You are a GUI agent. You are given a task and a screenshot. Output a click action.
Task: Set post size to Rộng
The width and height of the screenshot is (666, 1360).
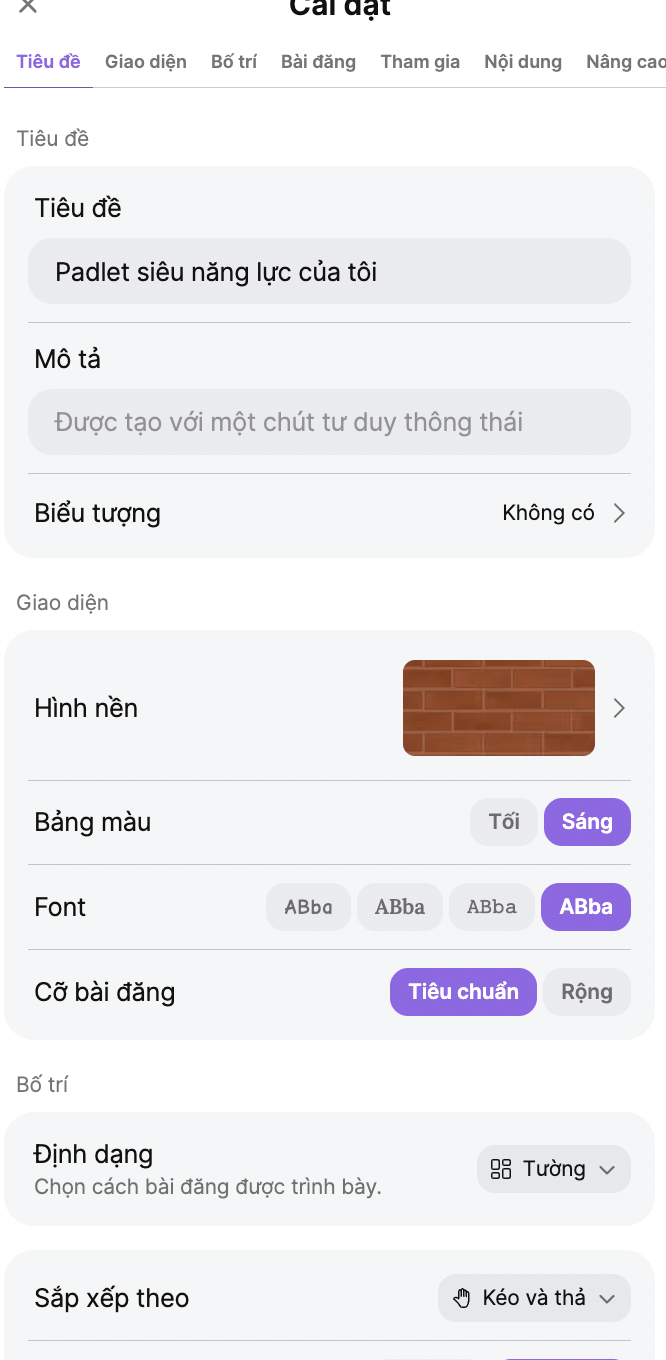click(587, 992)
